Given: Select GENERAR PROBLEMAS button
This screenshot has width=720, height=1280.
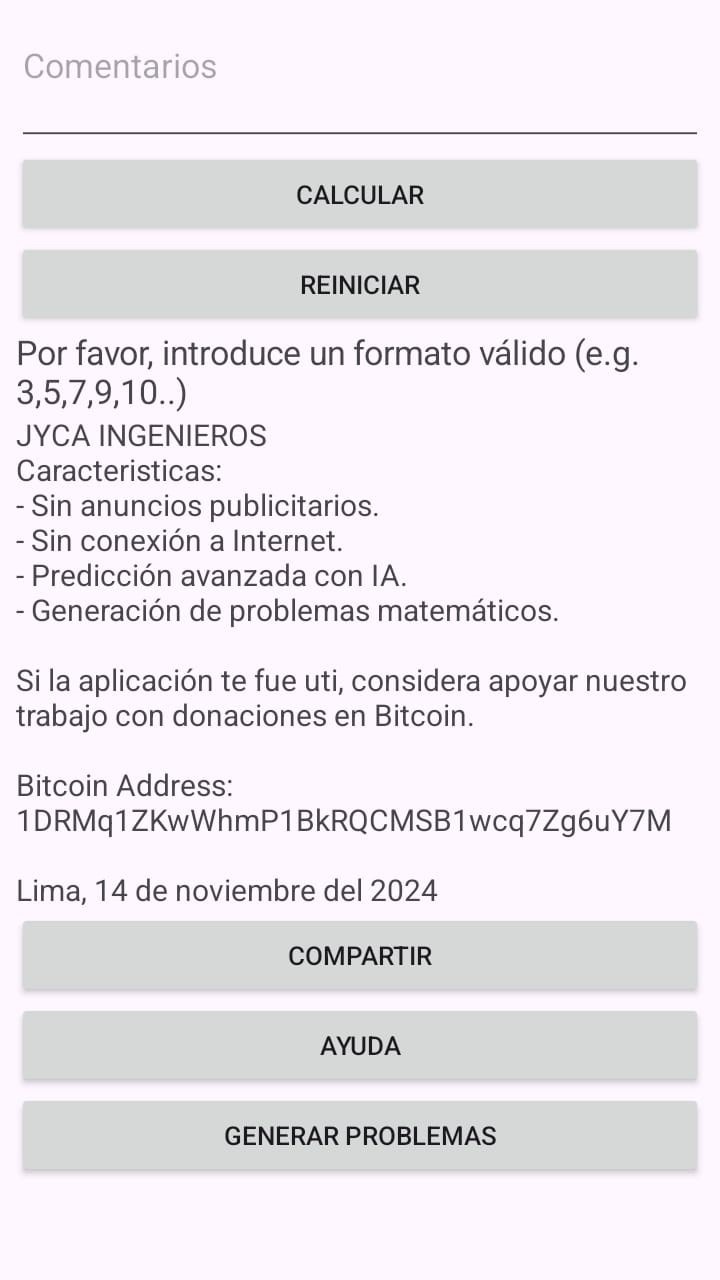Looking at the screenshot, I should (360, 1136).
